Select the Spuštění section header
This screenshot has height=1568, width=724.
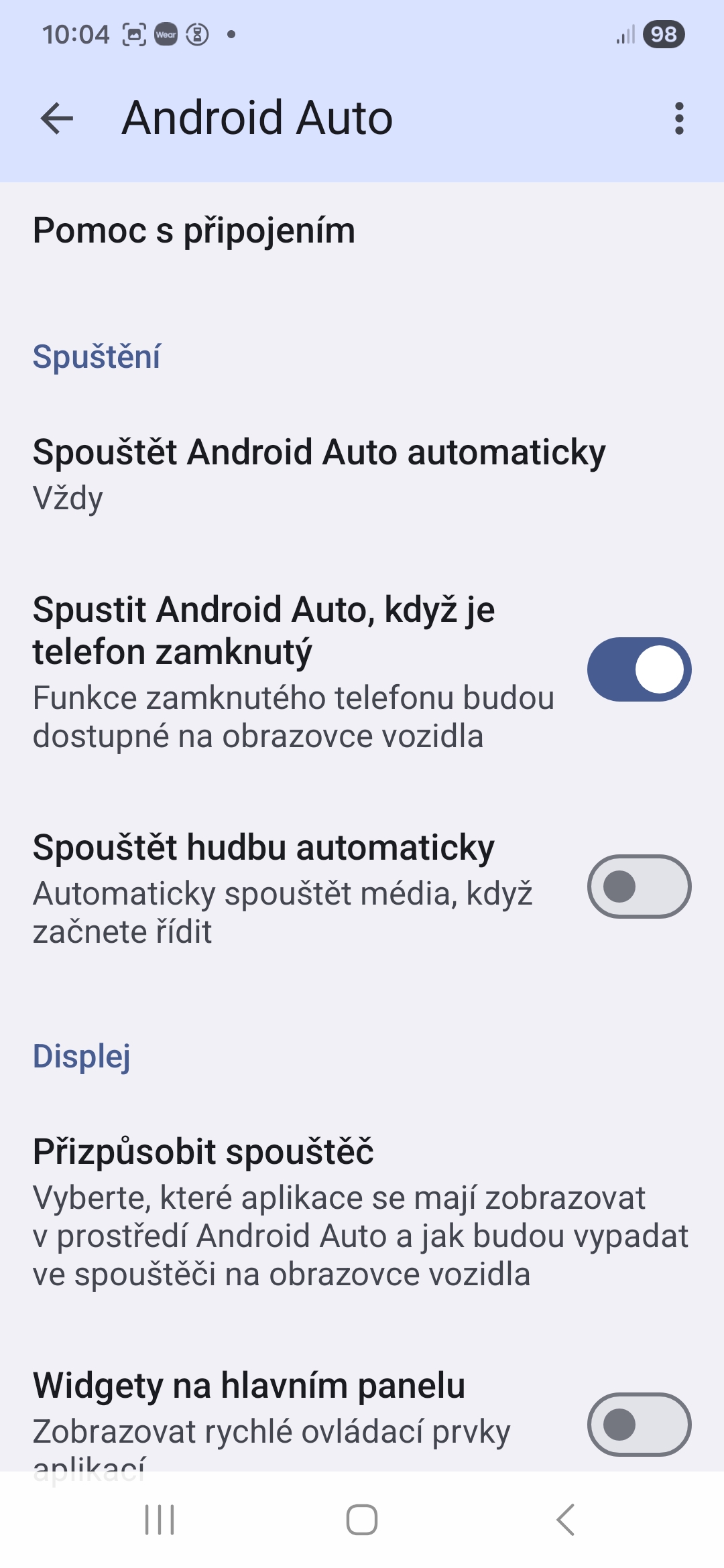click(96, 356)
